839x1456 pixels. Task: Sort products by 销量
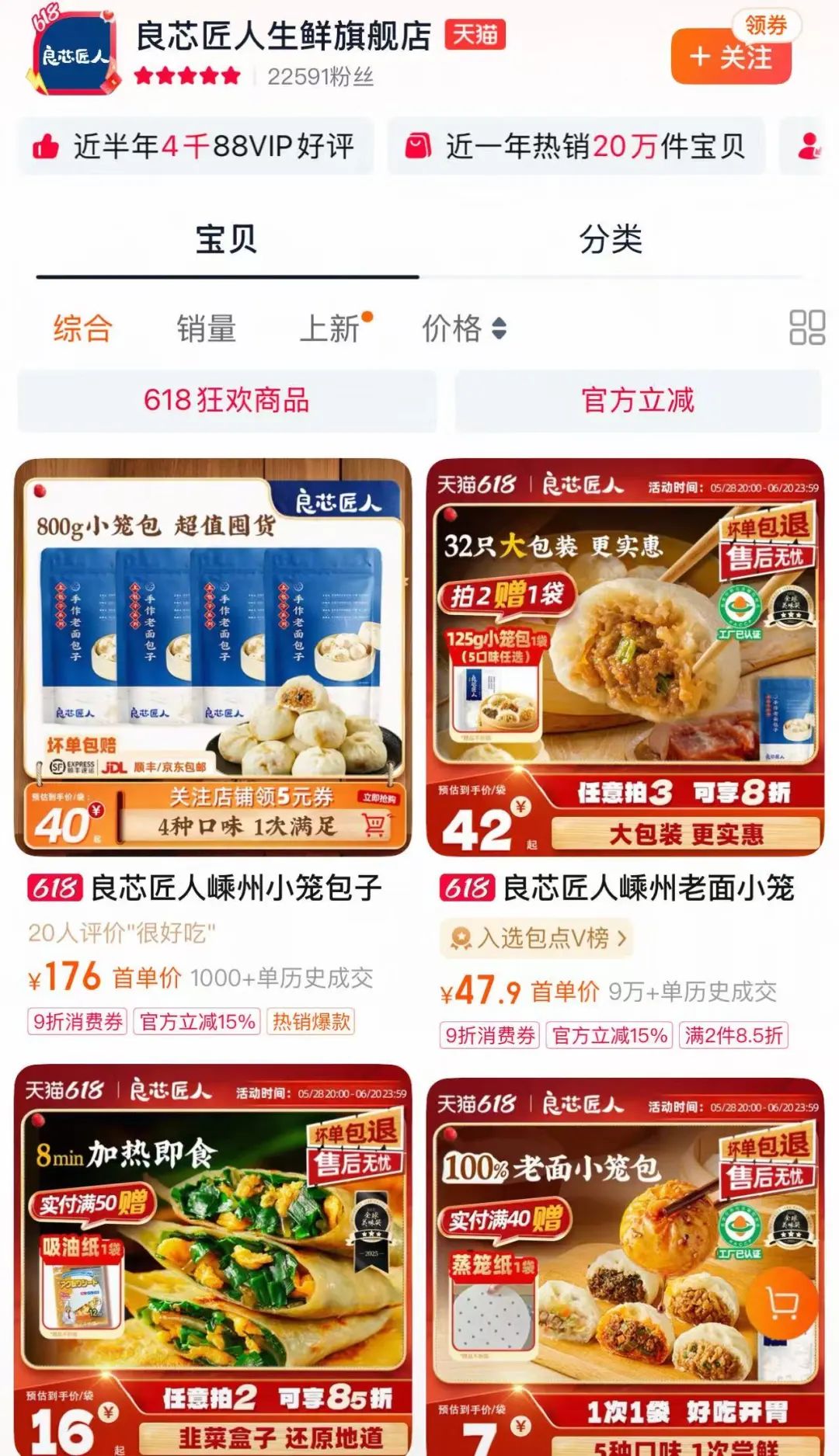(x=206, y=328)
